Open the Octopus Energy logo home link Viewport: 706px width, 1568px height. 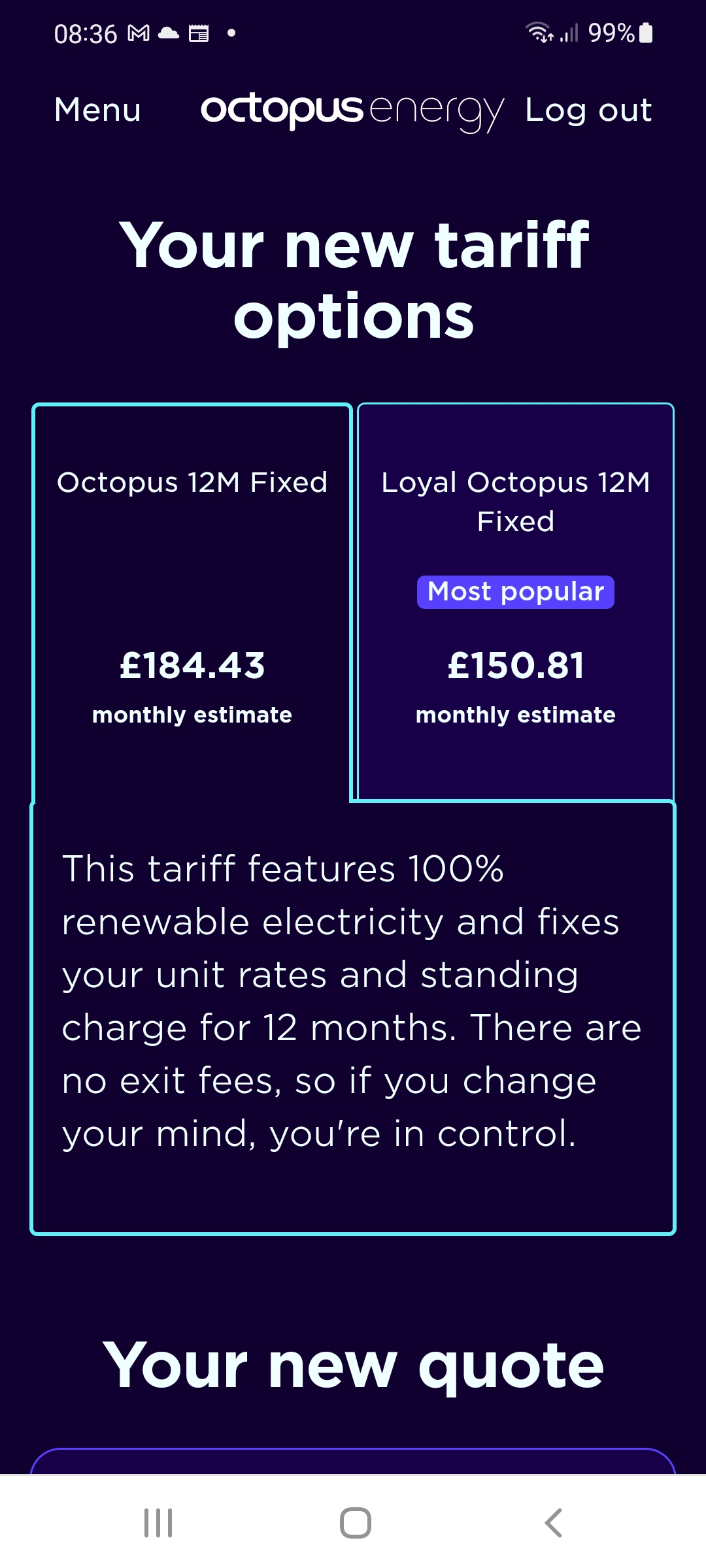click(x=352, y=111)
